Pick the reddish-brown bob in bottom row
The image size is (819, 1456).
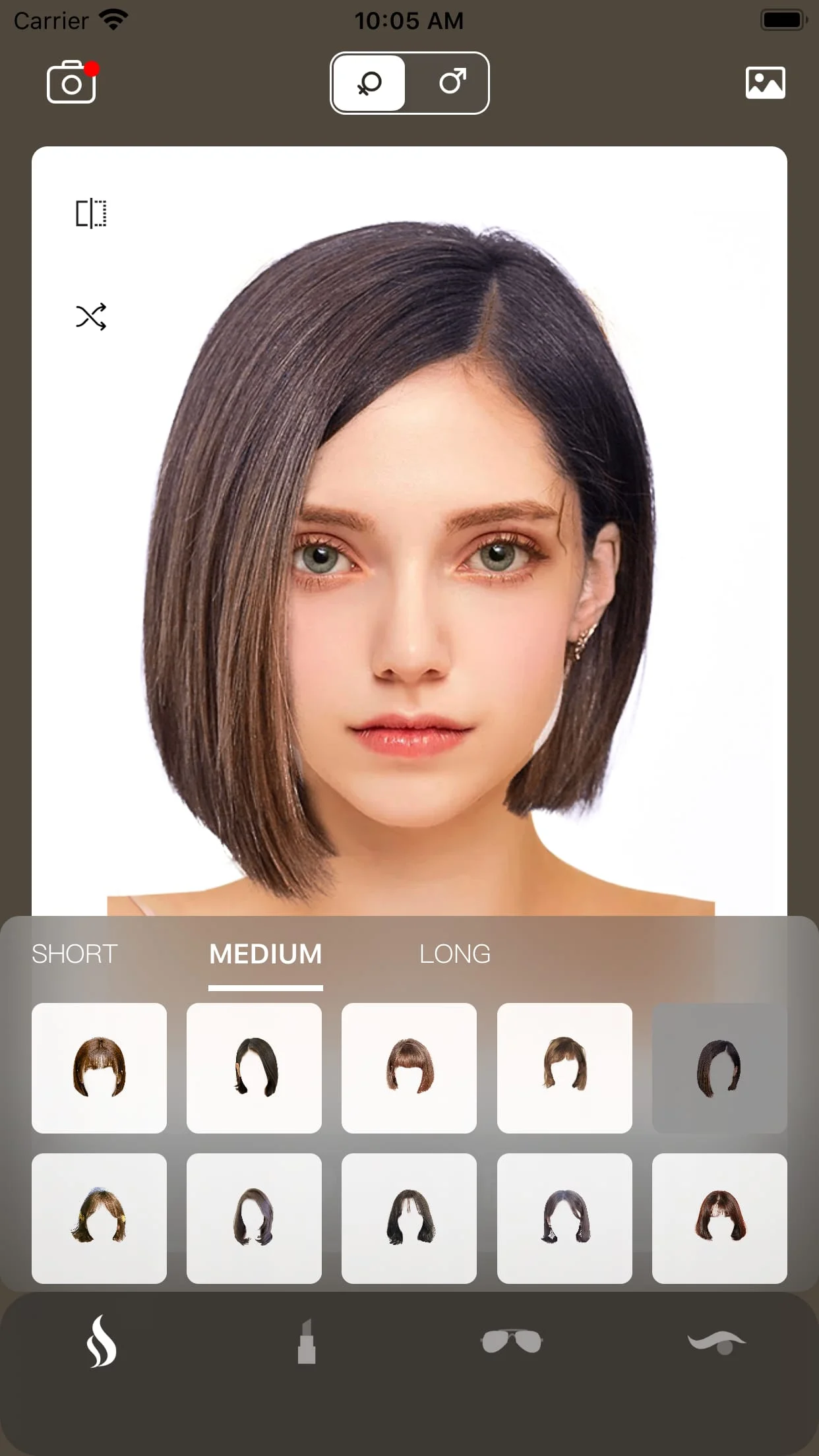click(x=719, y=1218)
